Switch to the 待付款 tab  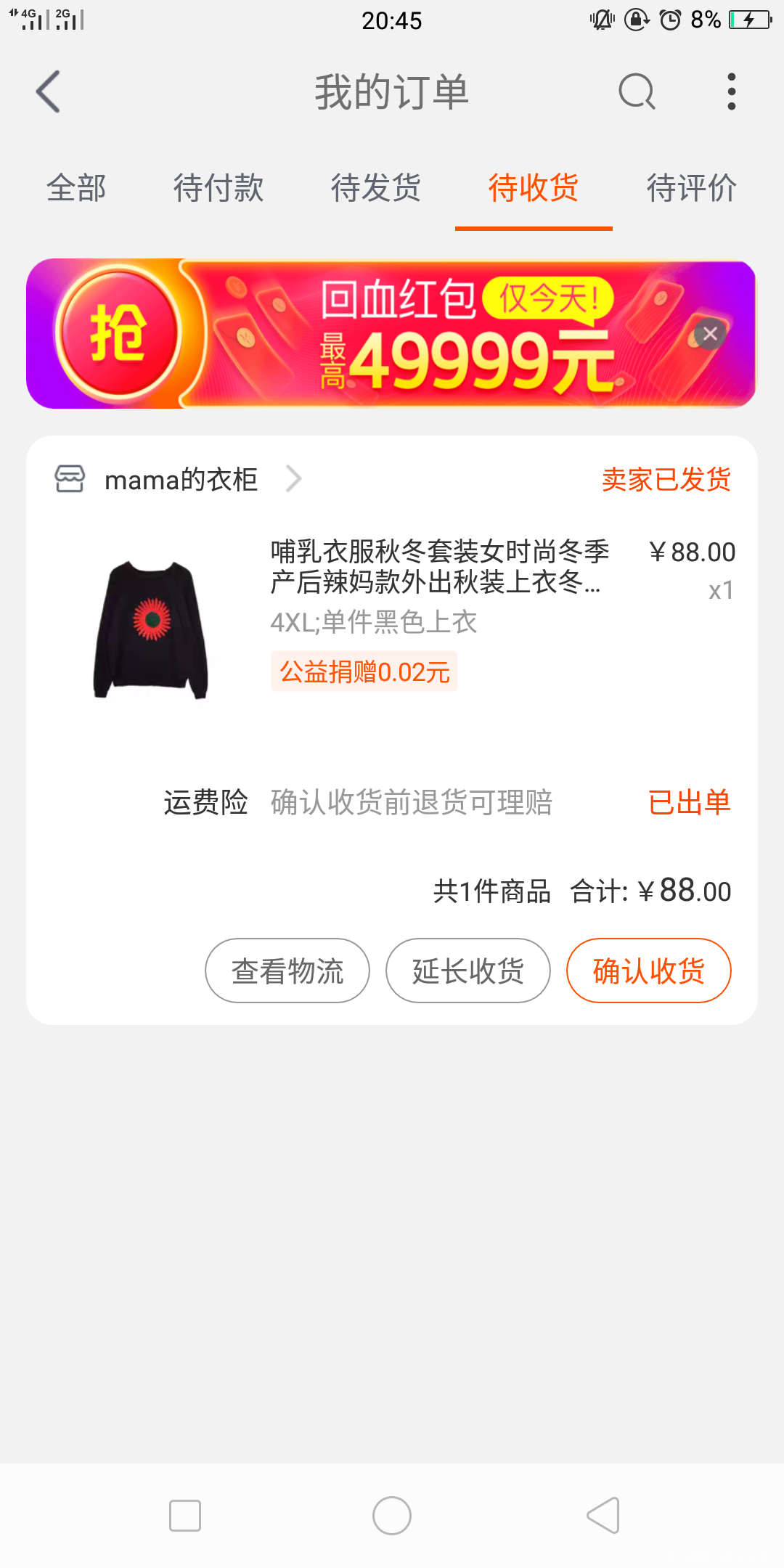(217, 188)
